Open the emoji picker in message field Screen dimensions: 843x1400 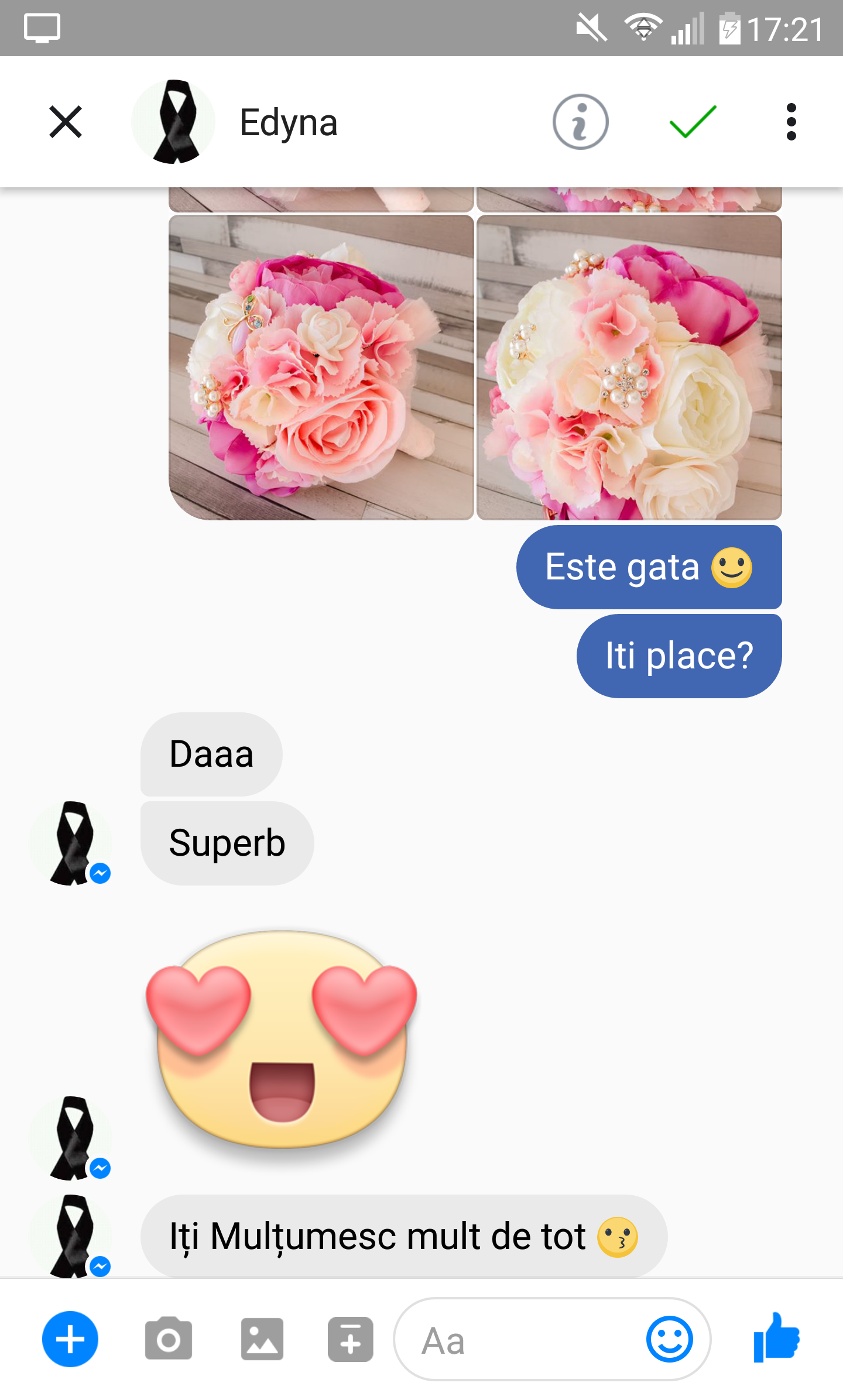coord(669,1339)
